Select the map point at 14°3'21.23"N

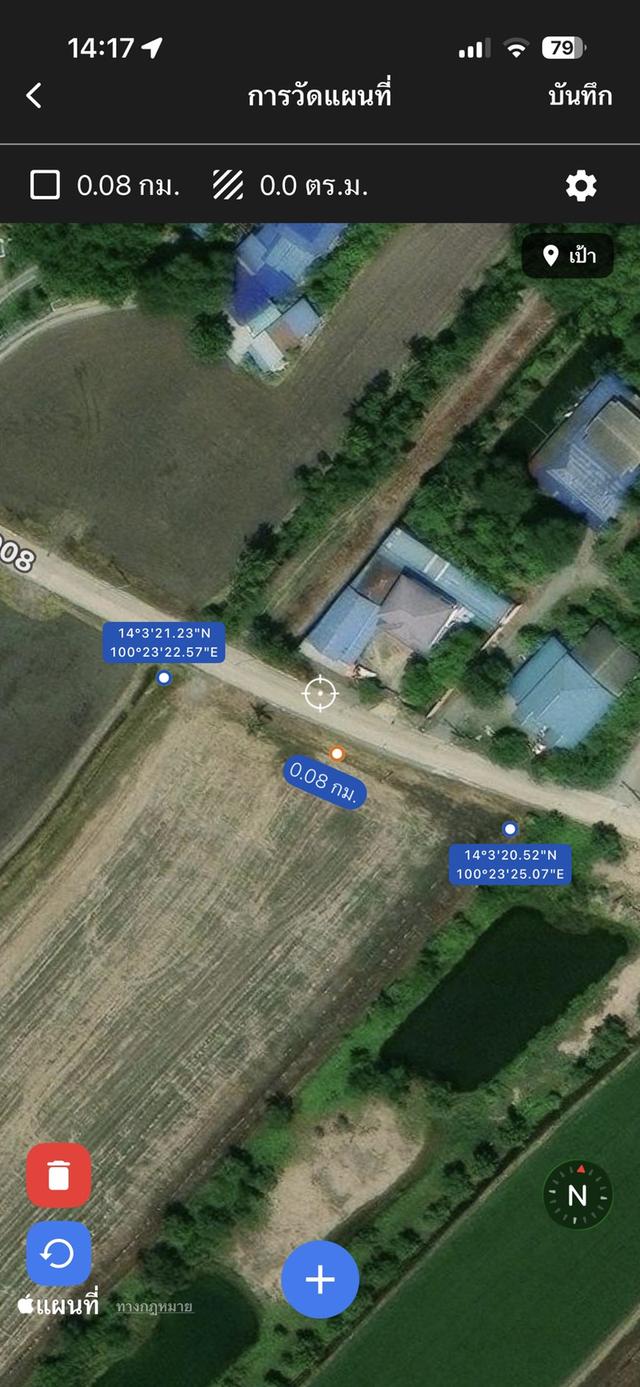[x=164, y=678]
